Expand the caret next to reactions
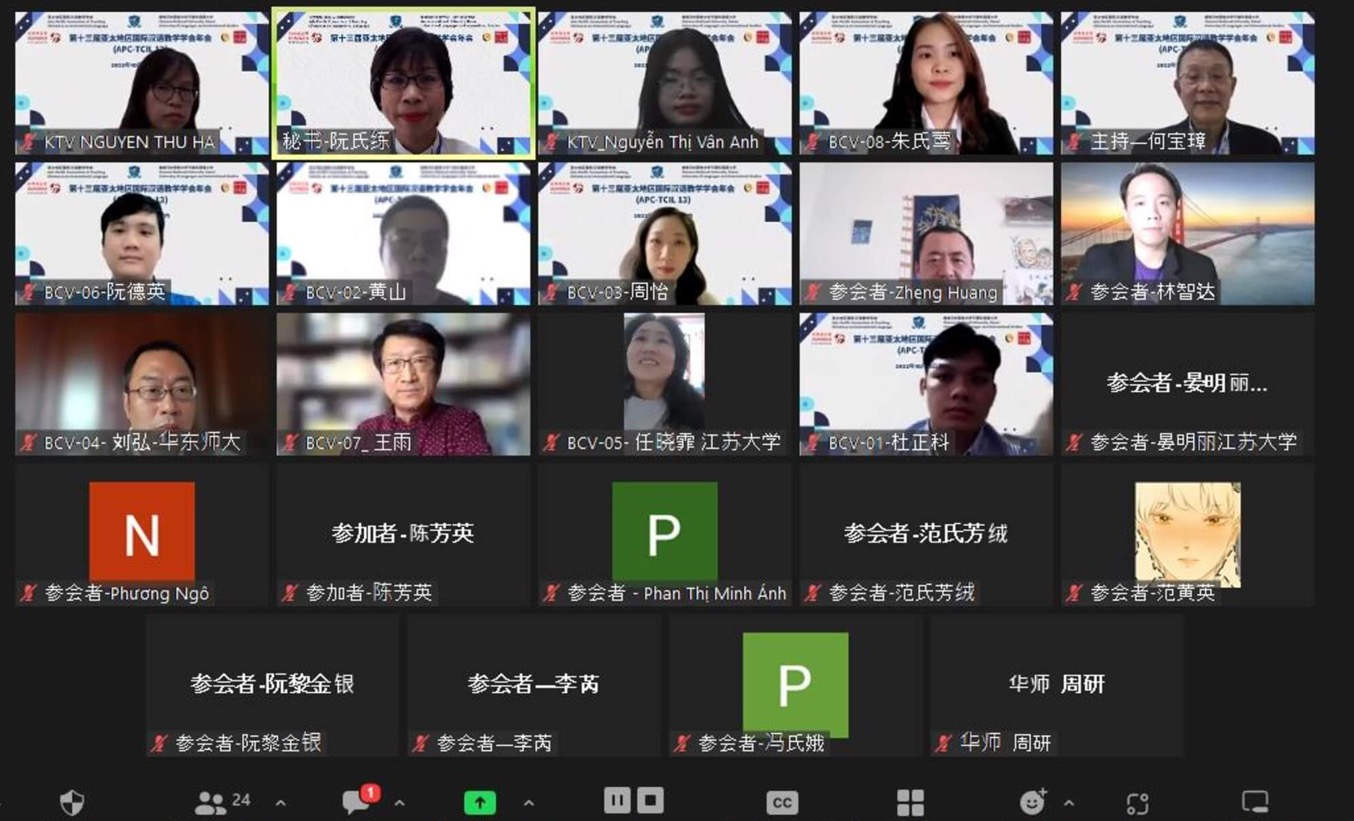Image resolution: width=1354 pixels, height=821 pixels. (x=1068, y=803)
